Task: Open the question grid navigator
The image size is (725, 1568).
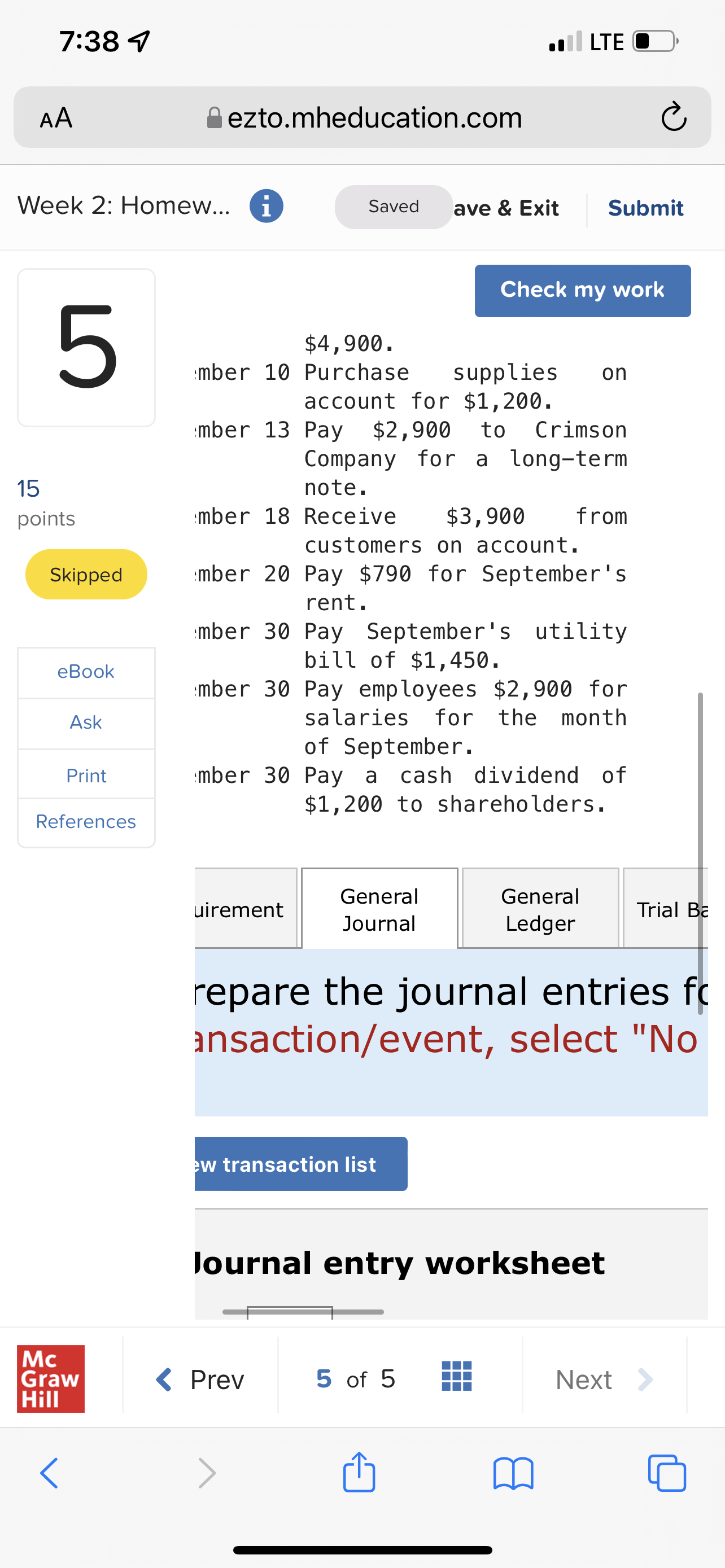Action: pos(456,1377)
